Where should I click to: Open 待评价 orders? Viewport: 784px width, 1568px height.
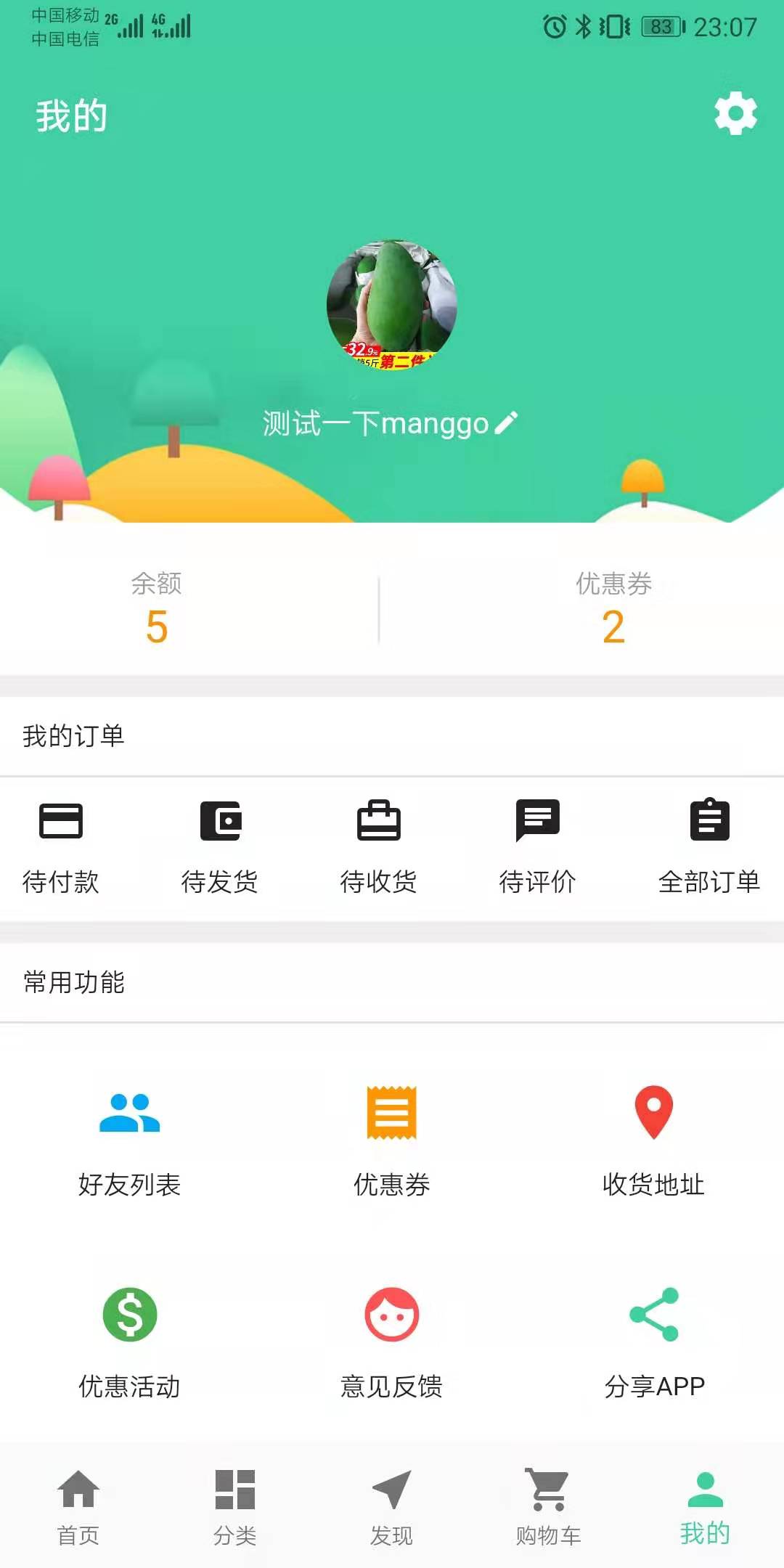pos(537,846)
